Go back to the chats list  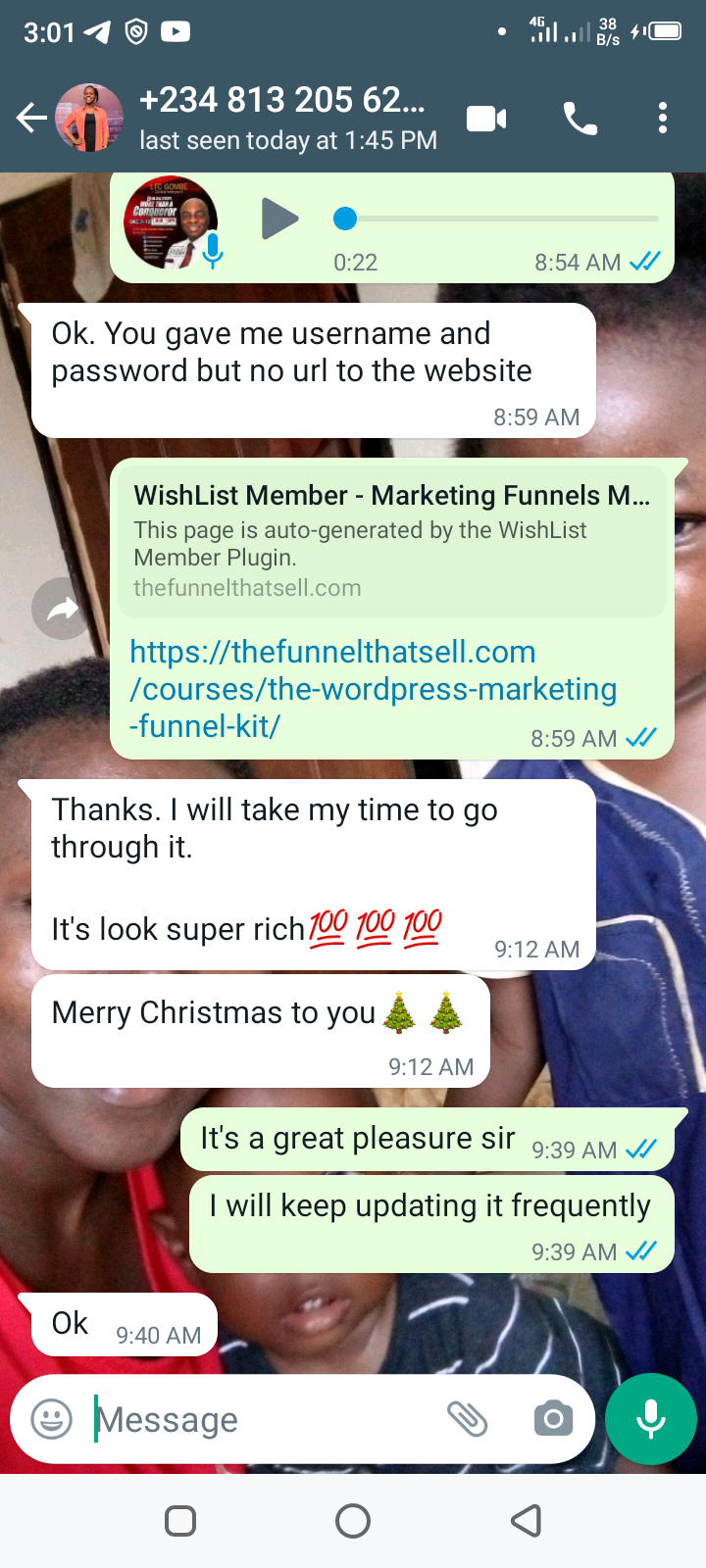(31, 119)
